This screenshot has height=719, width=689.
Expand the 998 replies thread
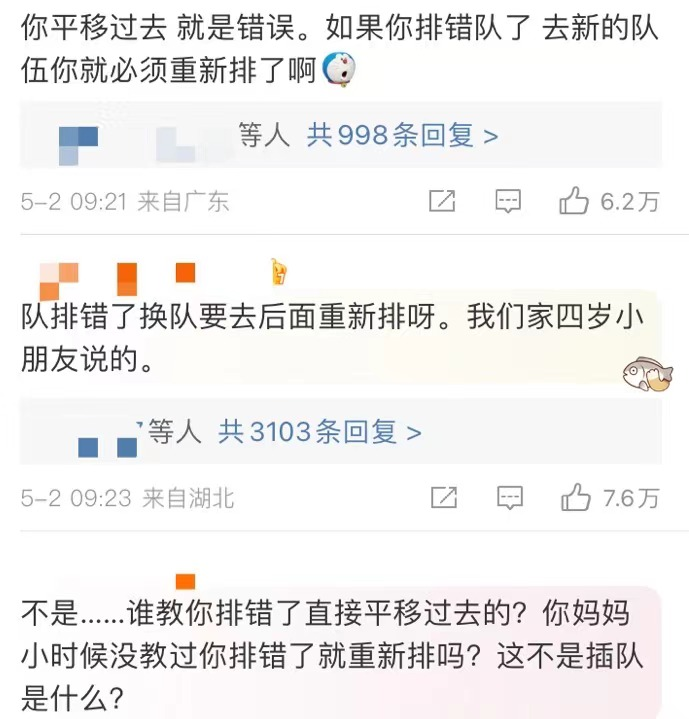(x=402, y=136)
